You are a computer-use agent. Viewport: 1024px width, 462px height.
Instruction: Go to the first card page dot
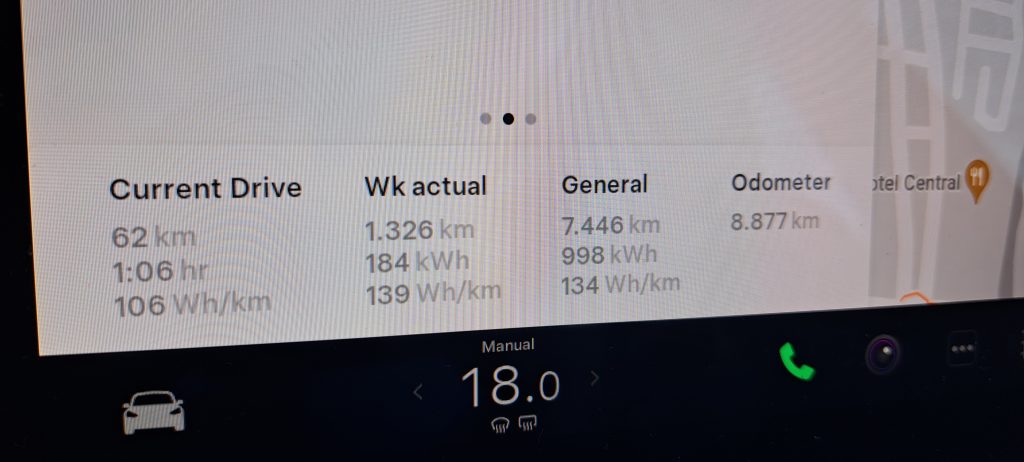485,118
